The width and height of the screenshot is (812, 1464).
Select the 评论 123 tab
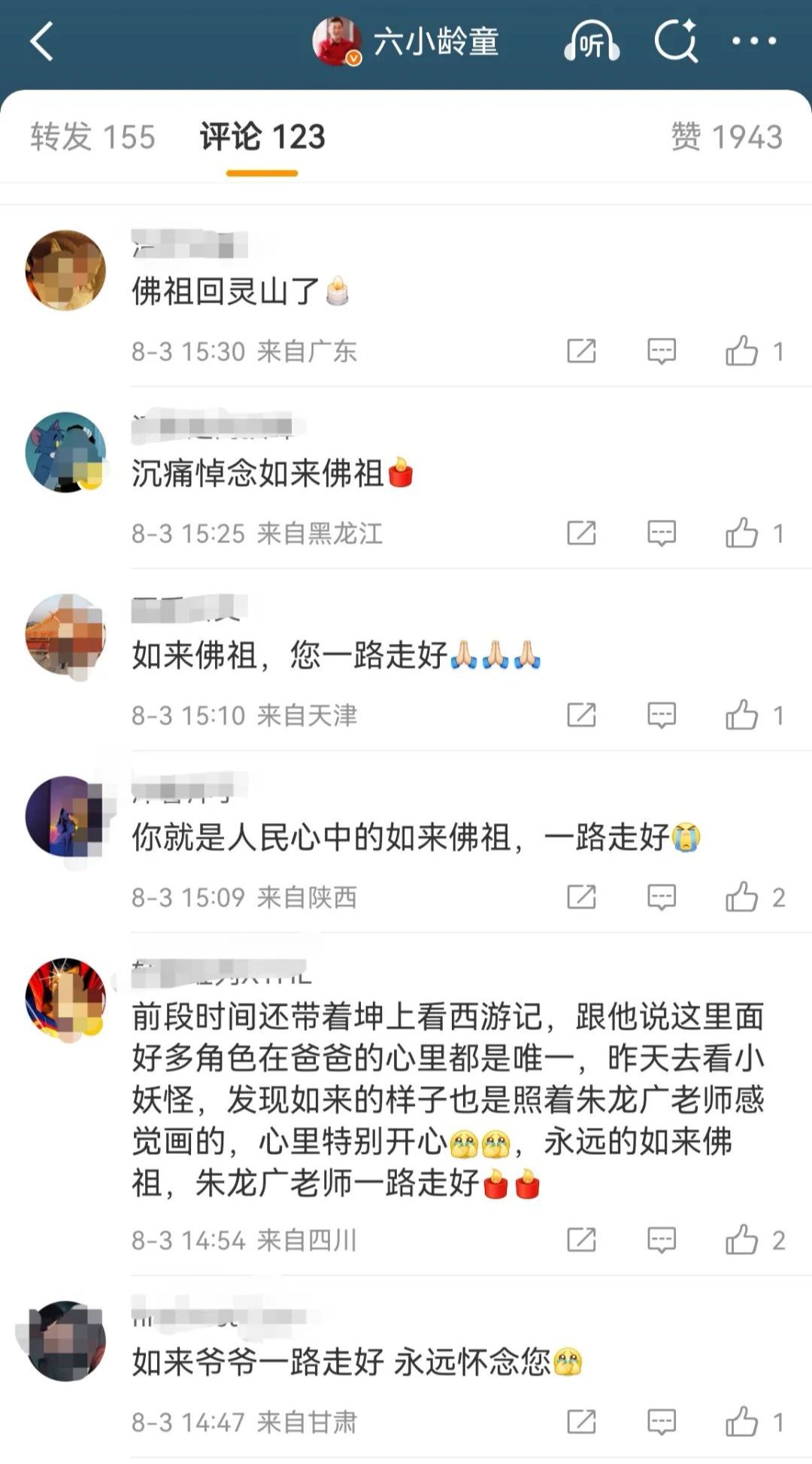coord(262,138)
